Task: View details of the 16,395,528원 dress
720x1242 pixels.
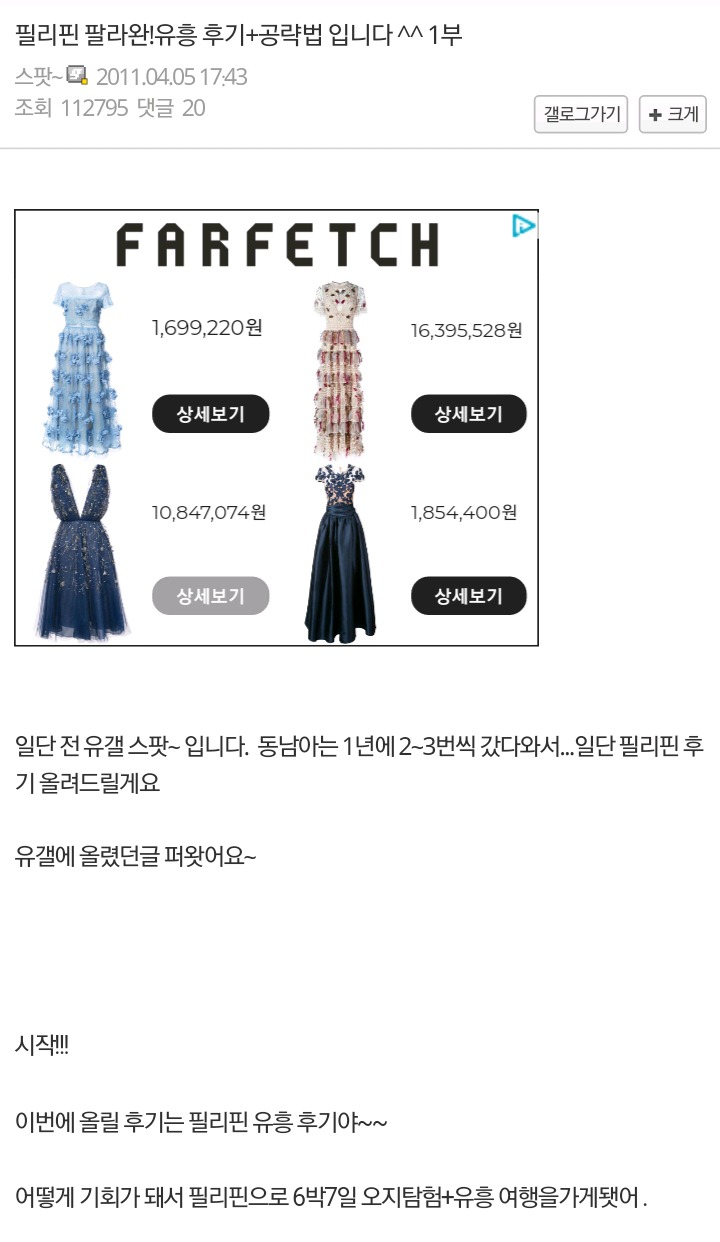Action: click(468, 414)
